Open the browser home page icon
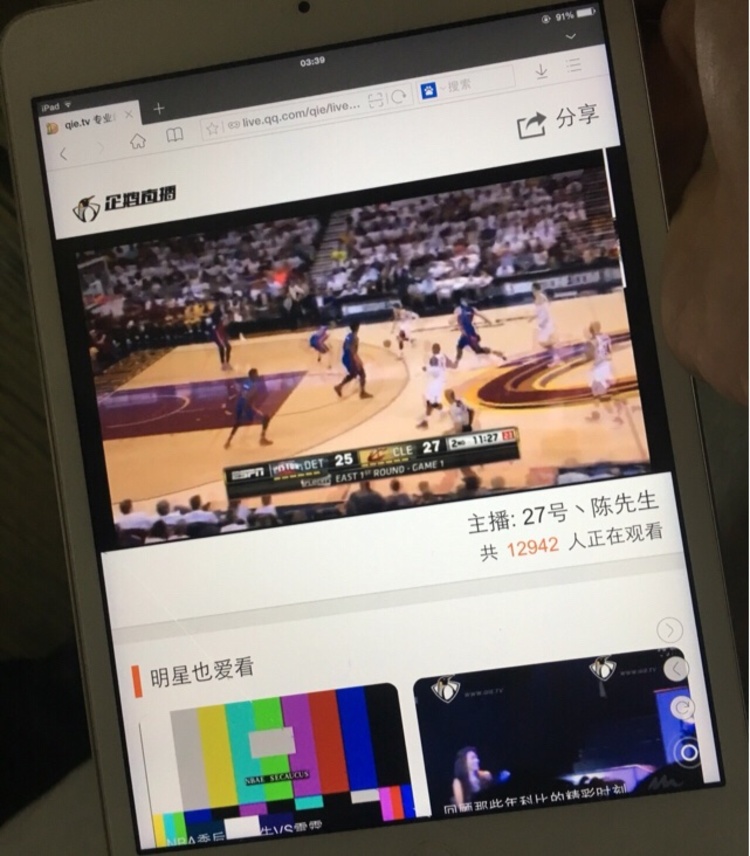This screenshot has width=750, height=856. (x=137, y=141)
